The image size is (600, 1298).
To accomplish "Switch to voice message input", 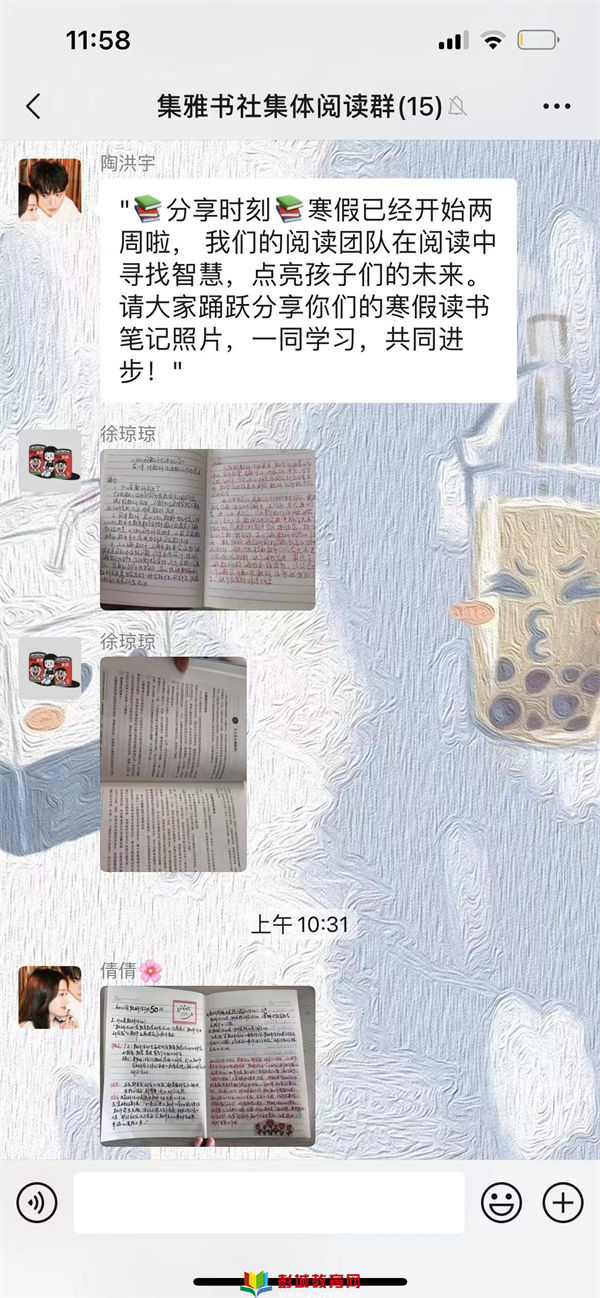I will 36,1202.
